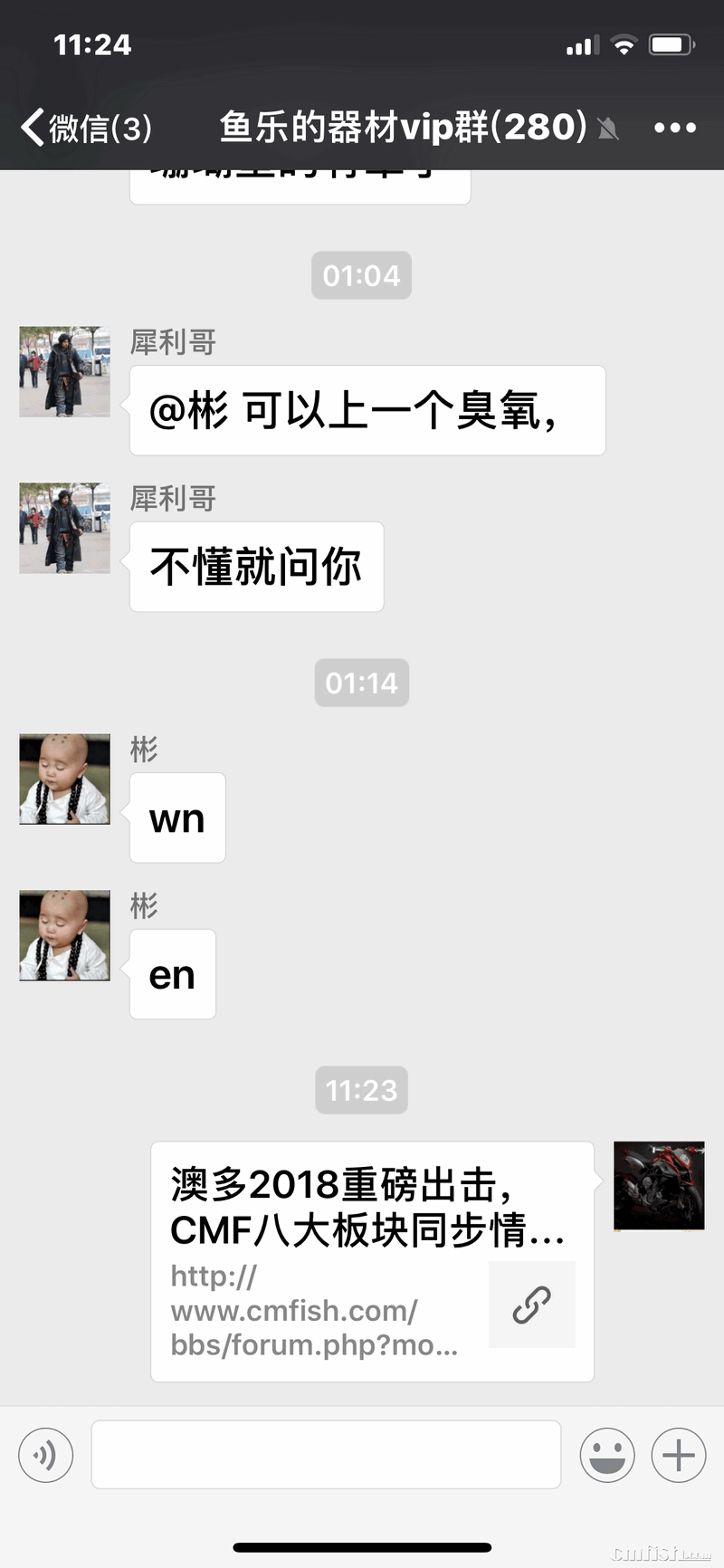View 犀利哥's profile from the 臭氧 message
The width and height of the screenshot is (724, 1568).
pyautogui.click(x=65, y=372)
